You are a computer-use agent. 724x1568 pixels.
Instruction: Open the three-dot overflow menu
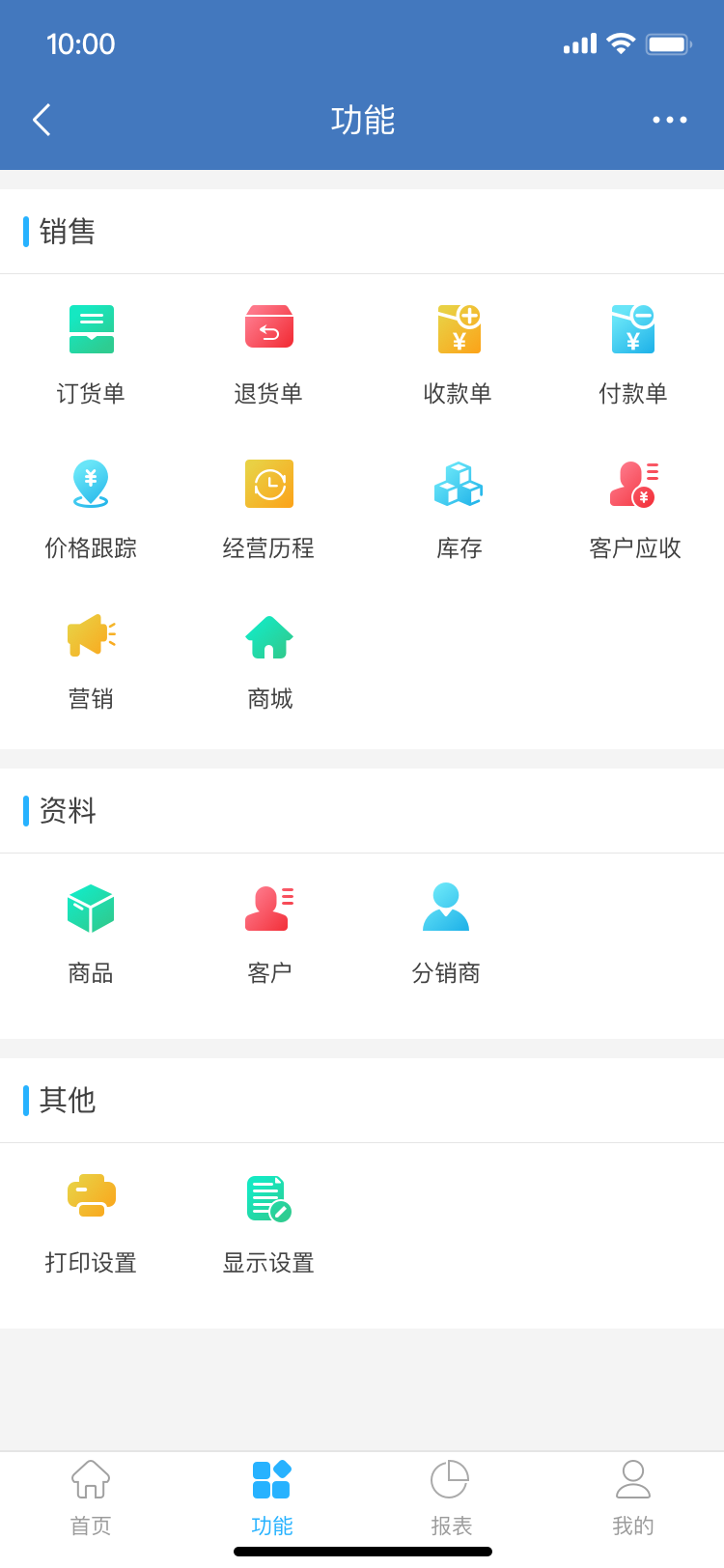click(x=669, y=120)
